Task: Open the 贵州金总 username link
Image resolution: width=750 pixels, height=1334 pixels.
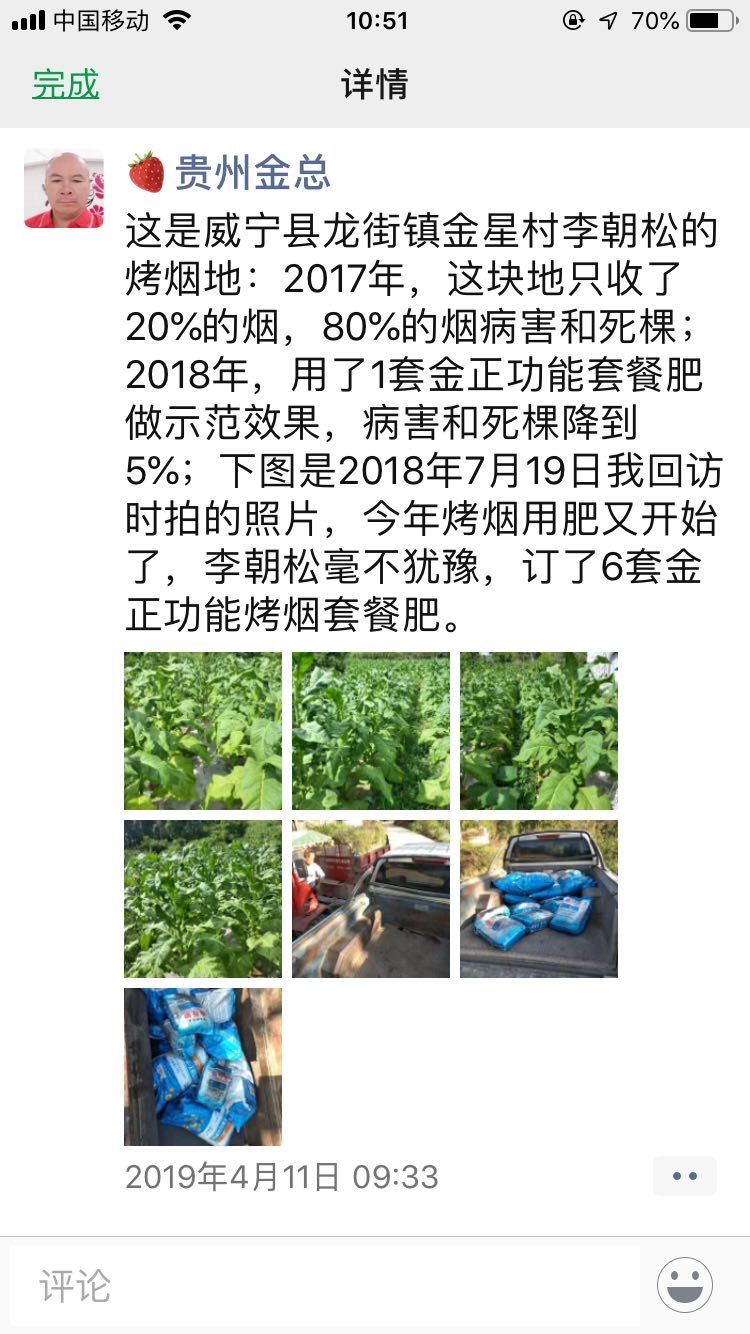Action: click(x=252, y=173)
